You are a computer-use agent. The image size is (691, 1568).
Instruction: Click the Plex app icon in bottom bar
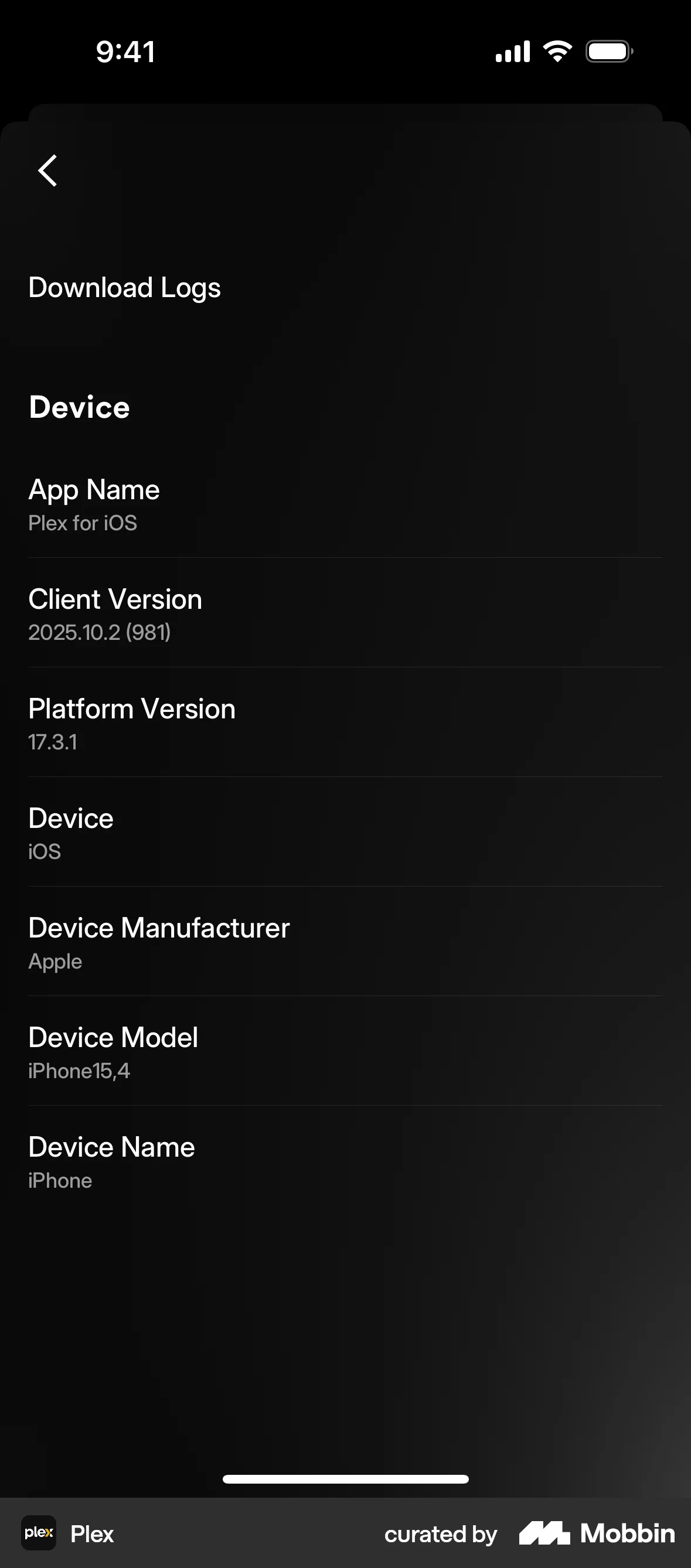[38, 1534]
